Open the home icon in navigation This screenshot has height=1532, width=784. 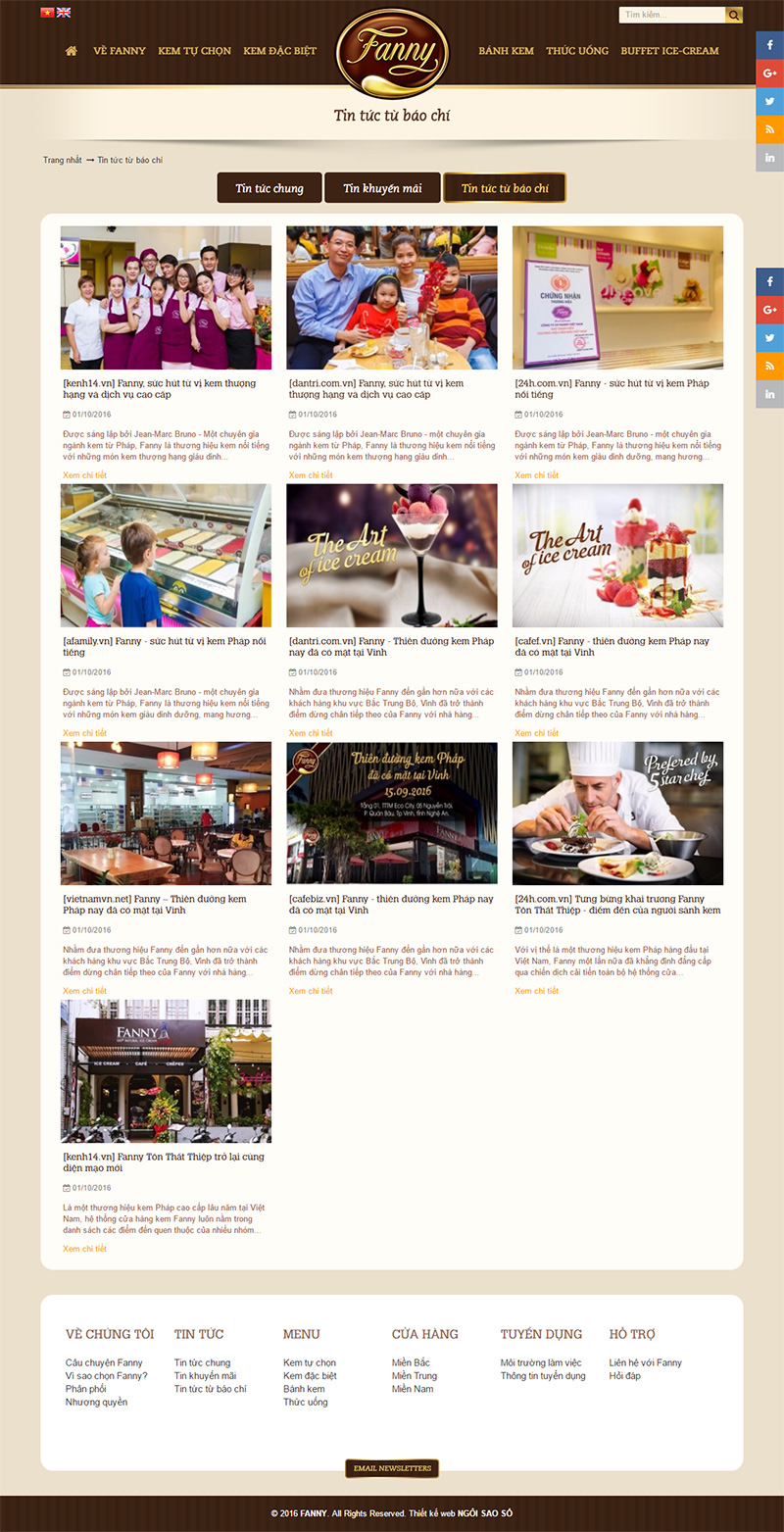point(71,51)
